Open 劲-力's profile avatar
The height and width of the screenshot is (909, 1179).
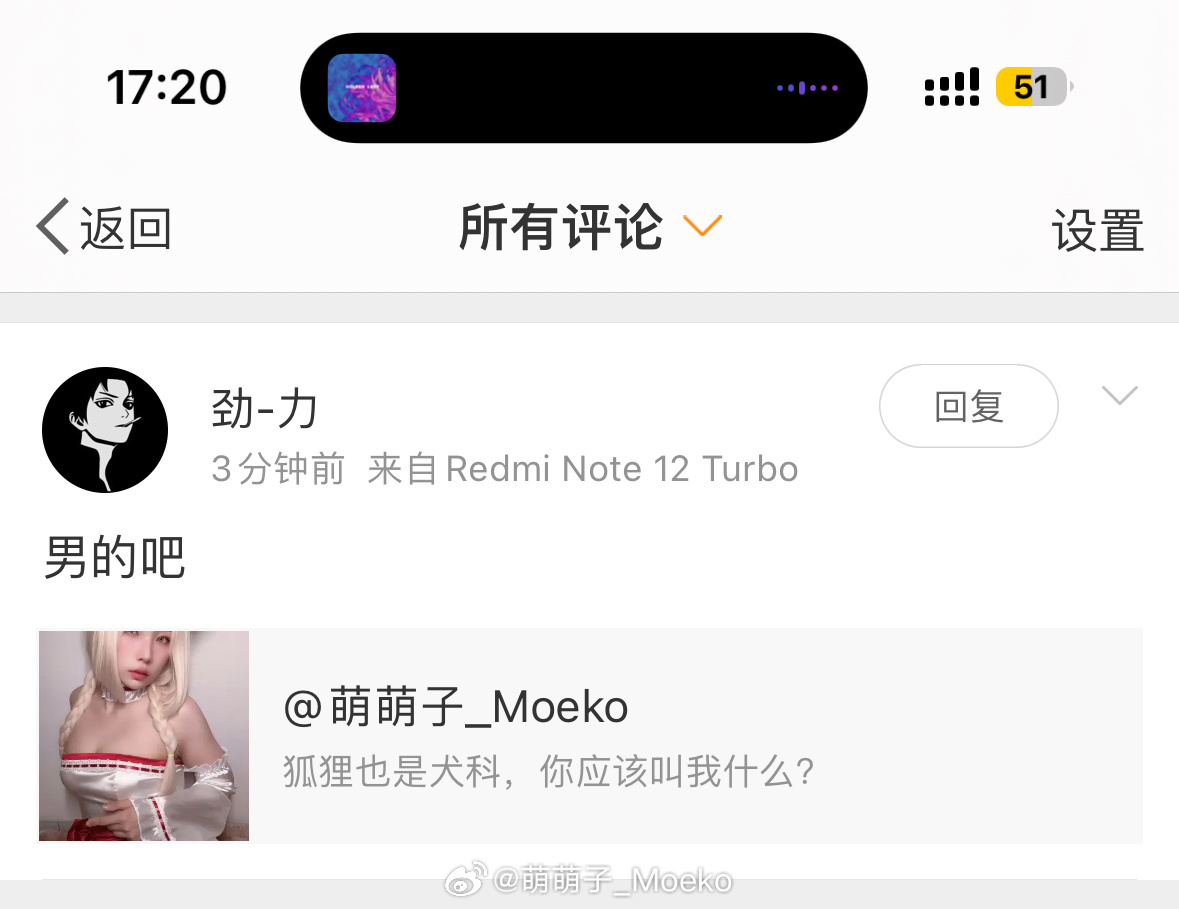[105, 430]
